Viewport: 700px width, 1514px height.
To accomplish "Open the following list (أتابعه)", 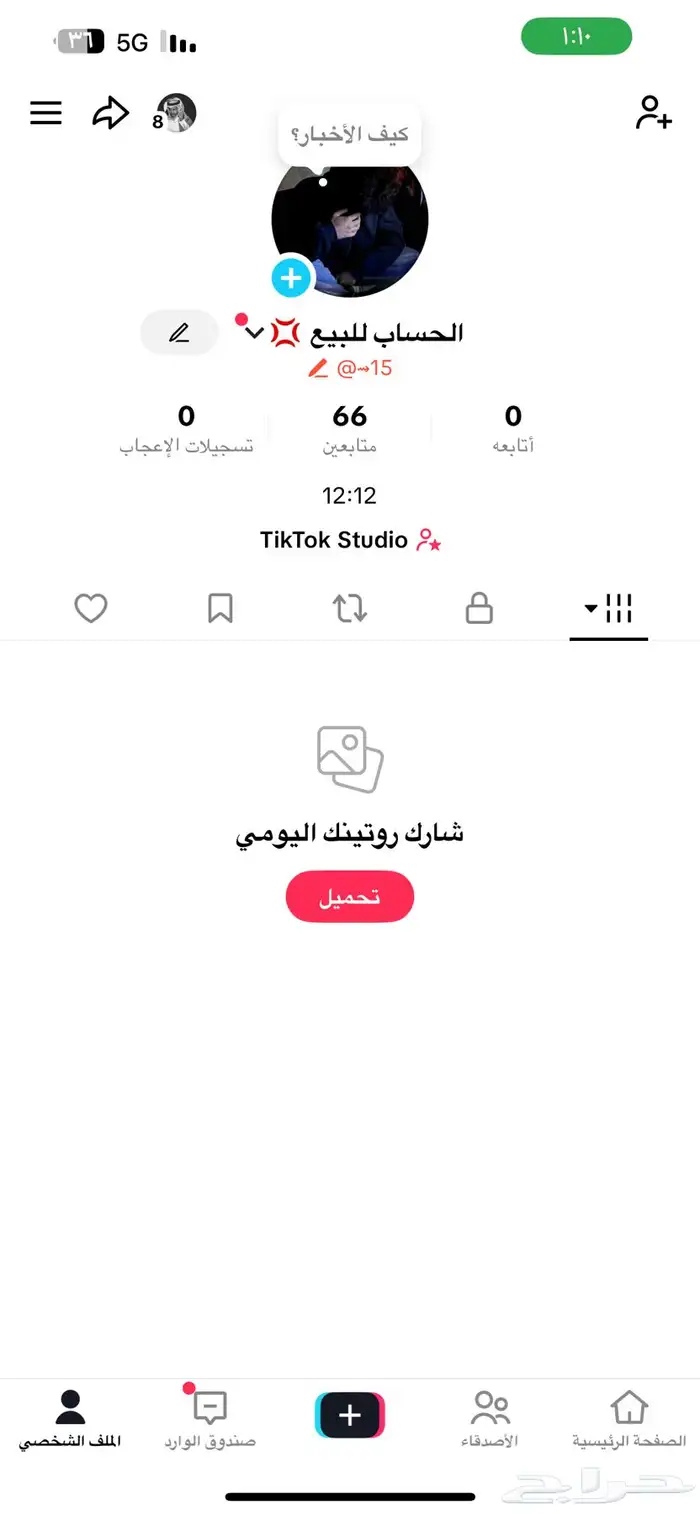I will point(513,428).
